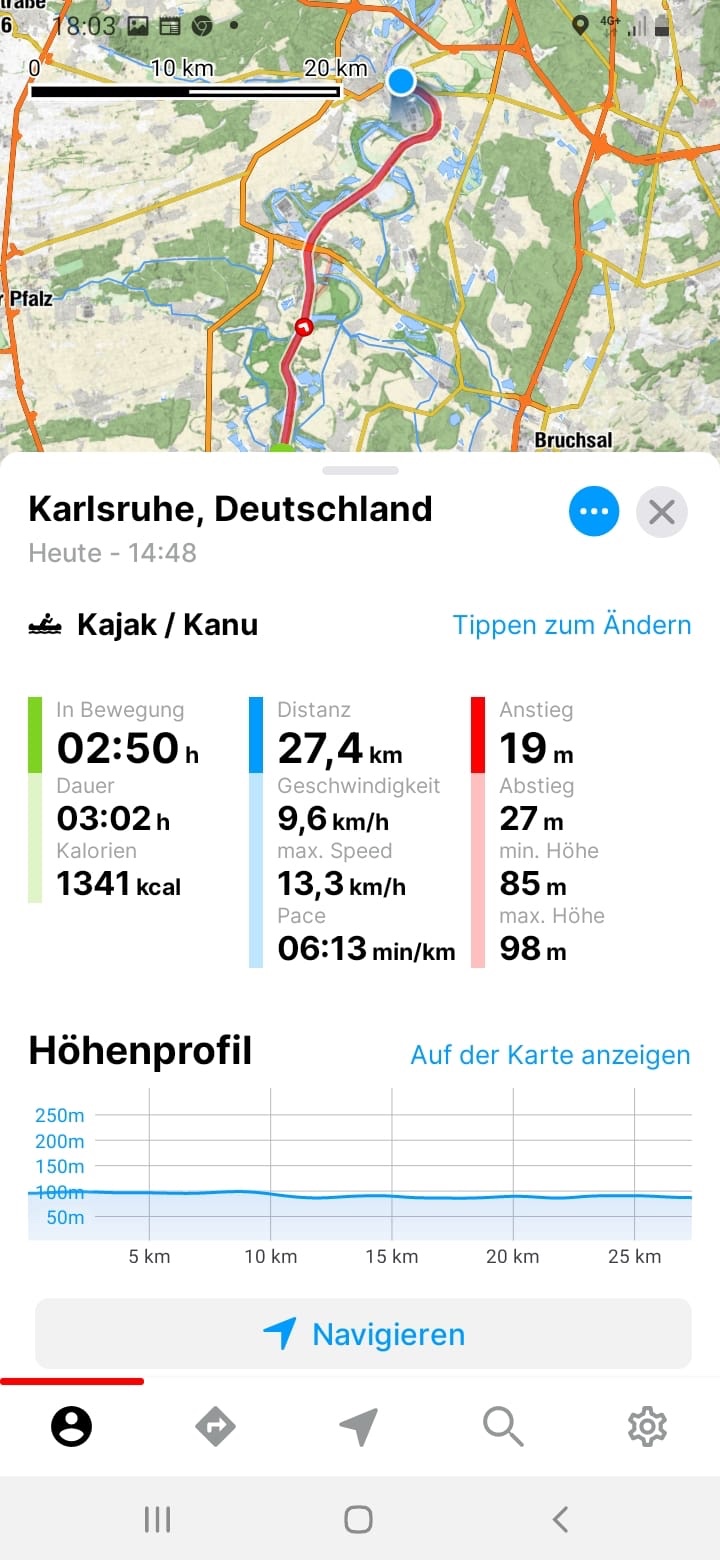Open the blue more options button

coord(594,512)
